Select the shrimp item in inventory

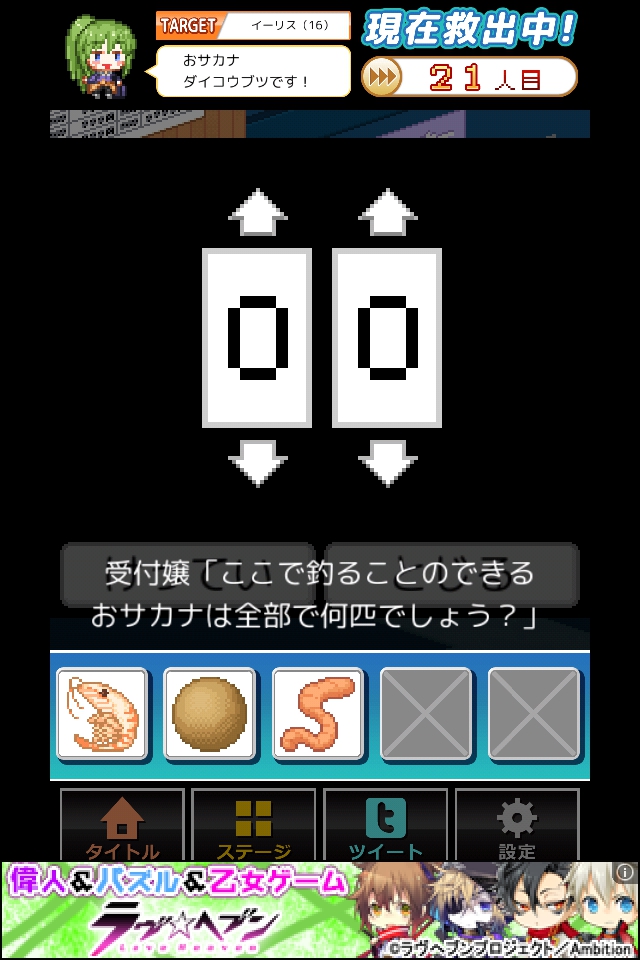102,713
